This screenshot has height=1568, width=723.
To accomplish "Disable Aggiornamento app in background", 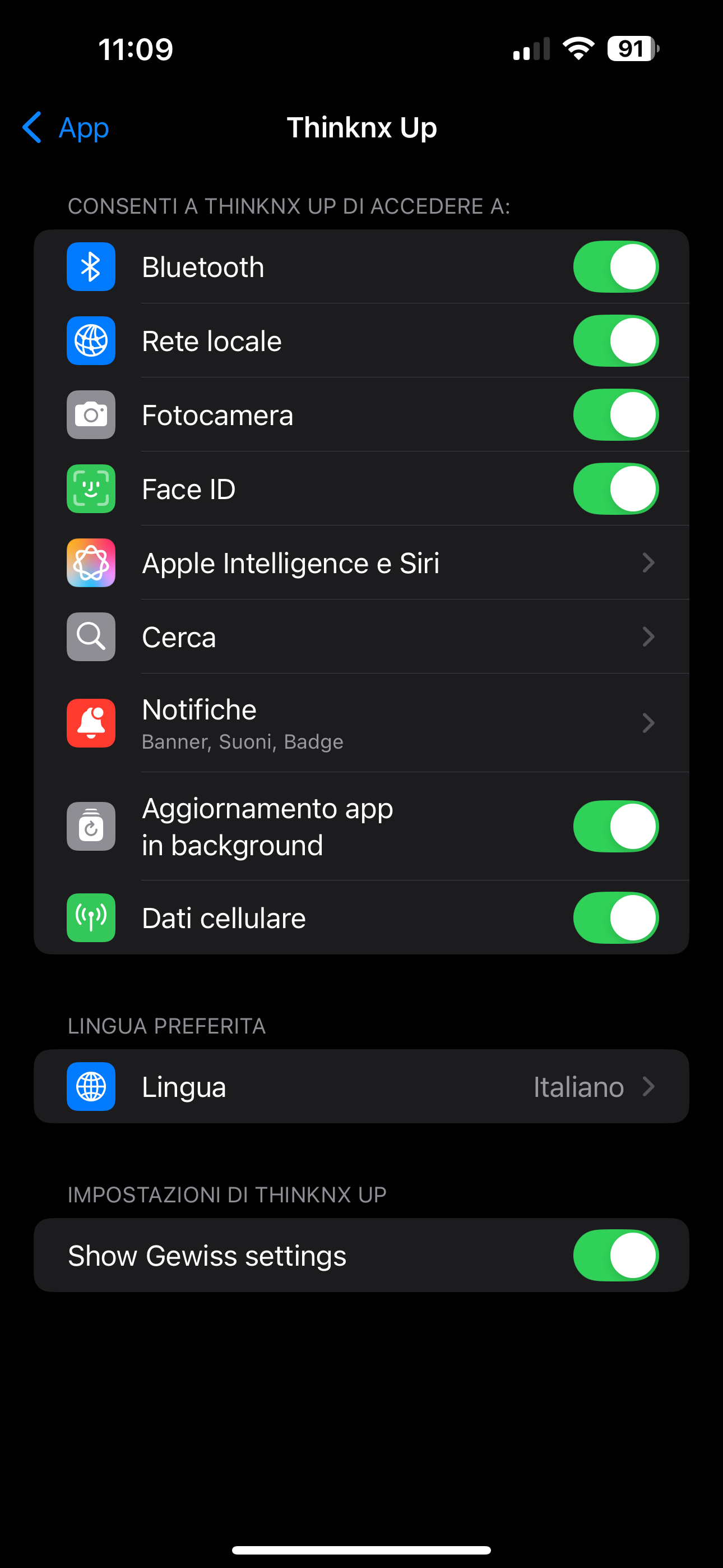I will click(615, 827).
